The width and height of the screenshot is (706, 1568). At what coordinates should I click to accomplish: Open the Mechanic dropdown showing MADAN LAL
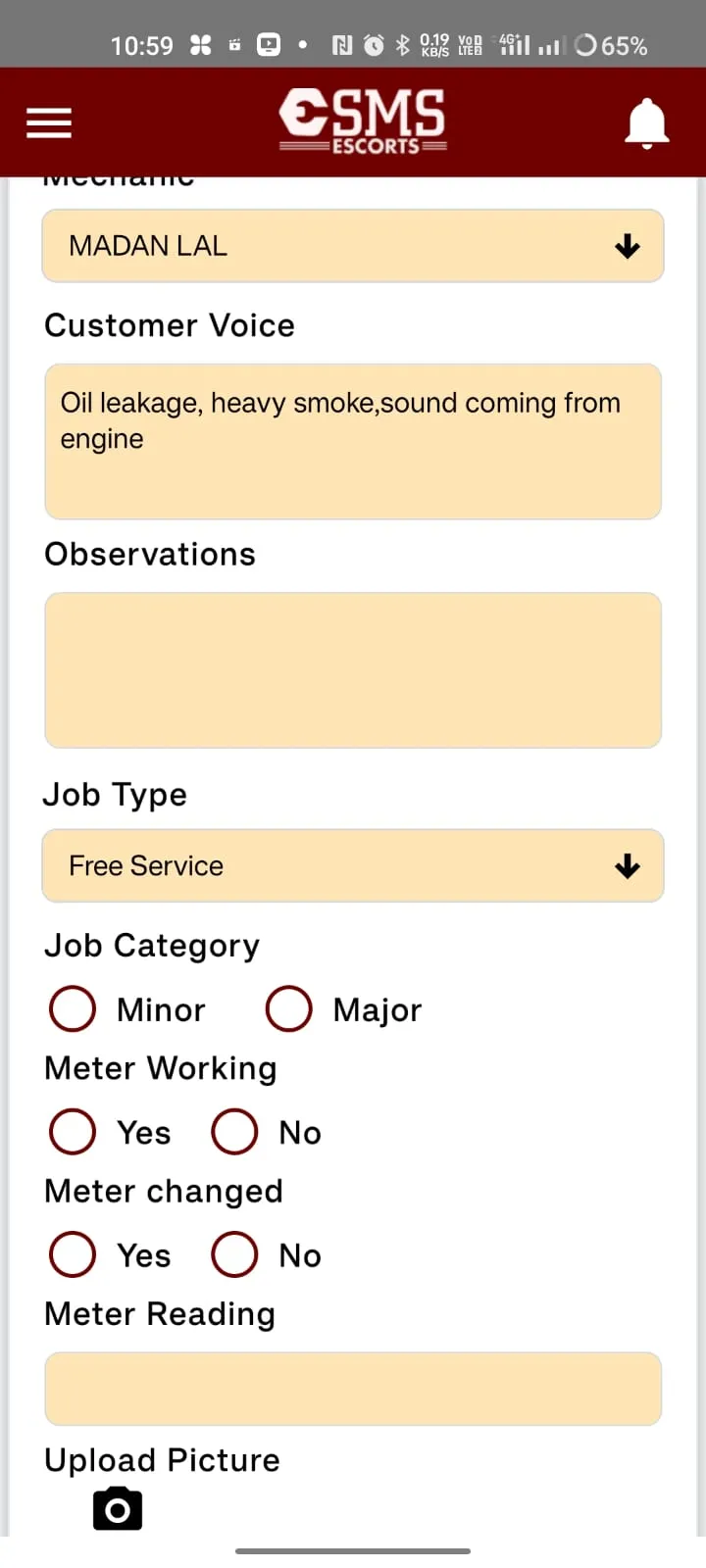point(353,246)
